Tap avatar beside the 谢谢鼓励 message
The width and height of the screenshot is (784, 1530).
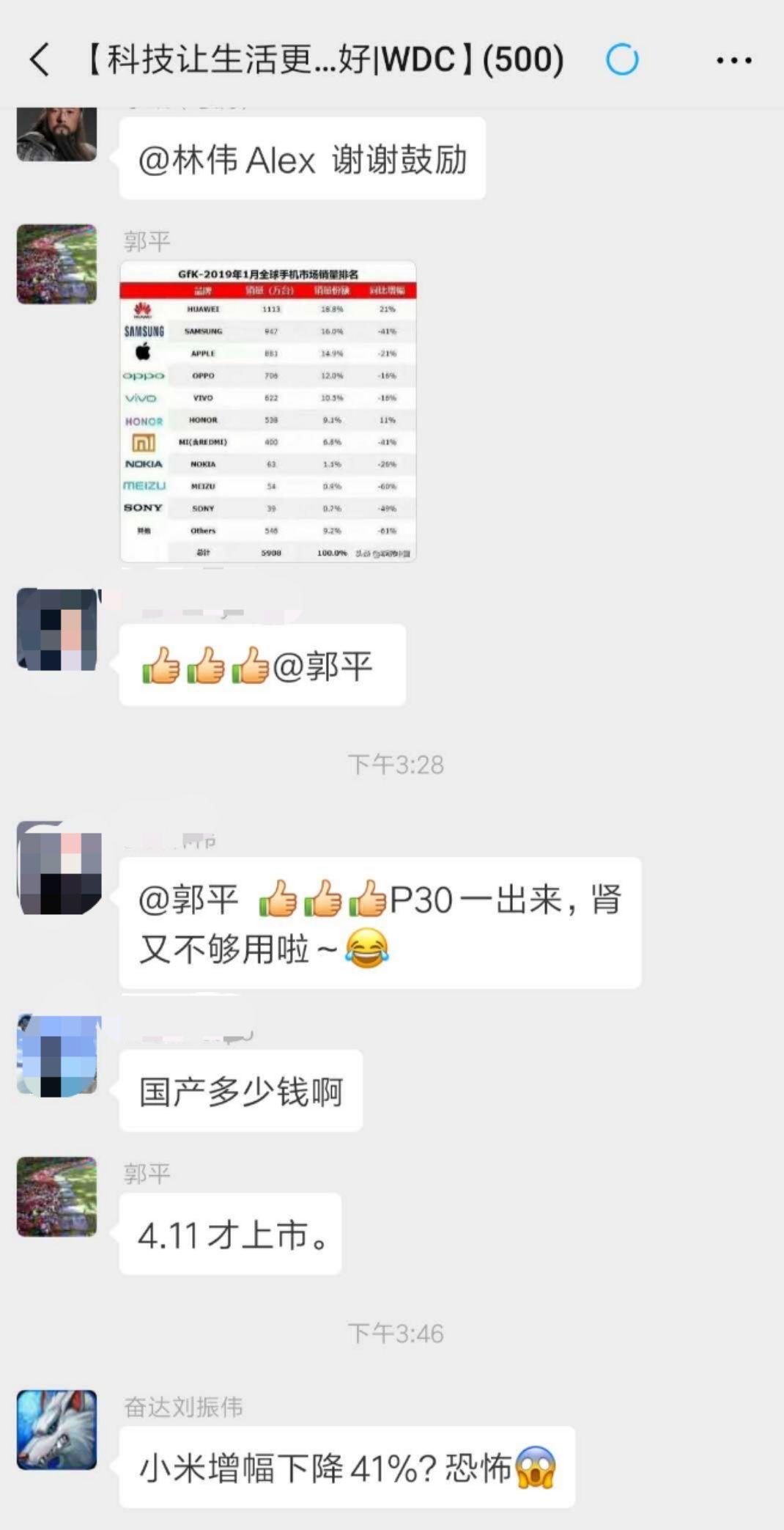[x=56, y=134]
